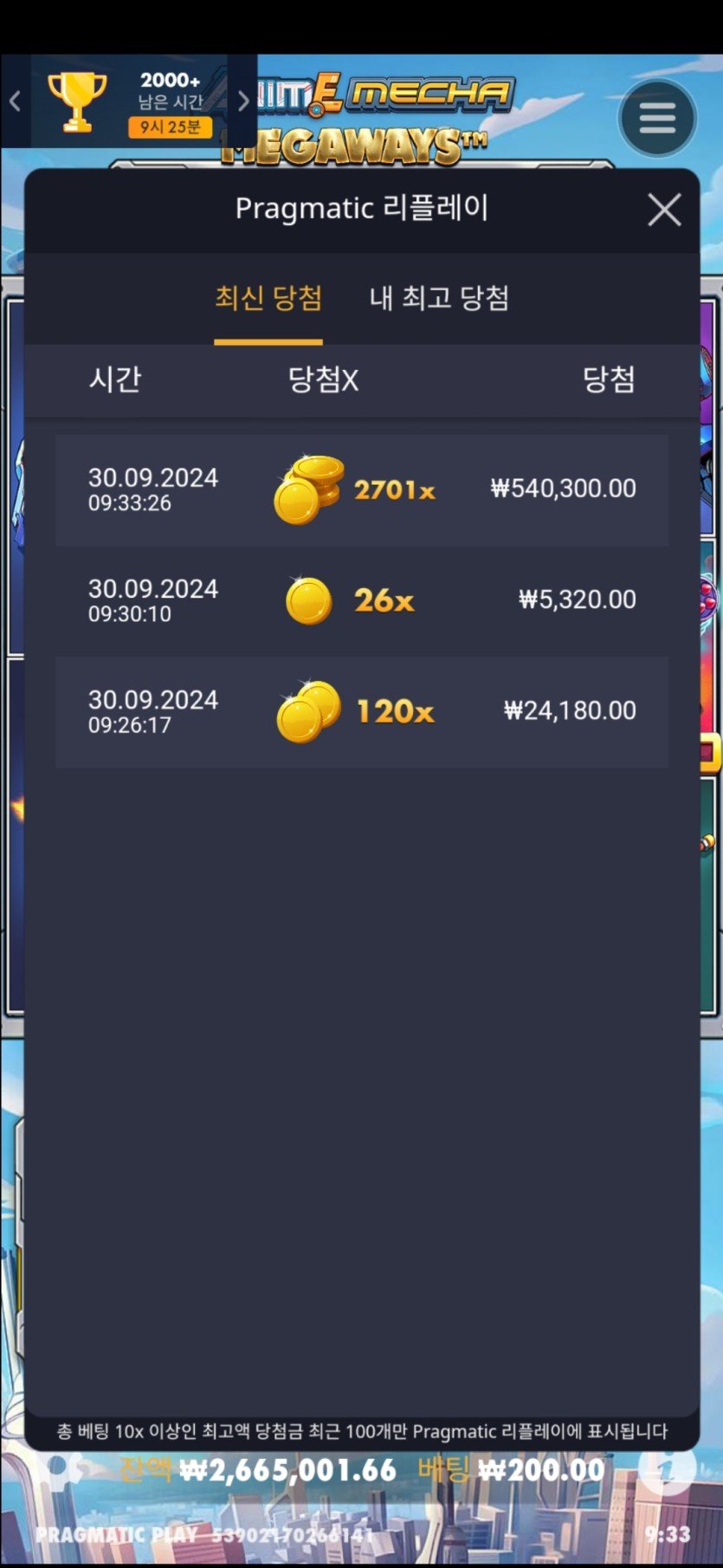
Task: Go to previous tournament banner
Action: tap(15, 101)
